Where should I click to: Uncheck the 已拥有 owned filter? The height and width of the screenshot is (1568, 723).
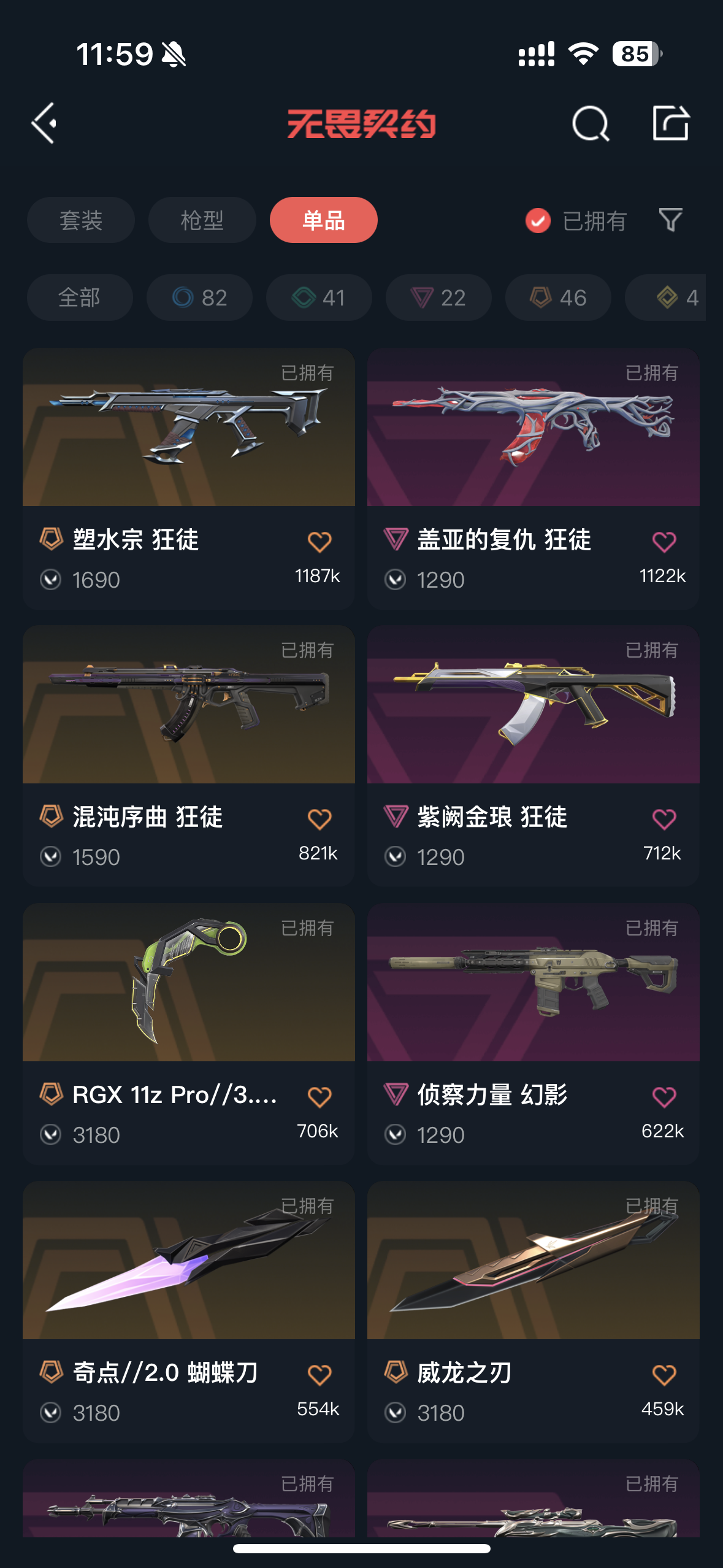576,221
